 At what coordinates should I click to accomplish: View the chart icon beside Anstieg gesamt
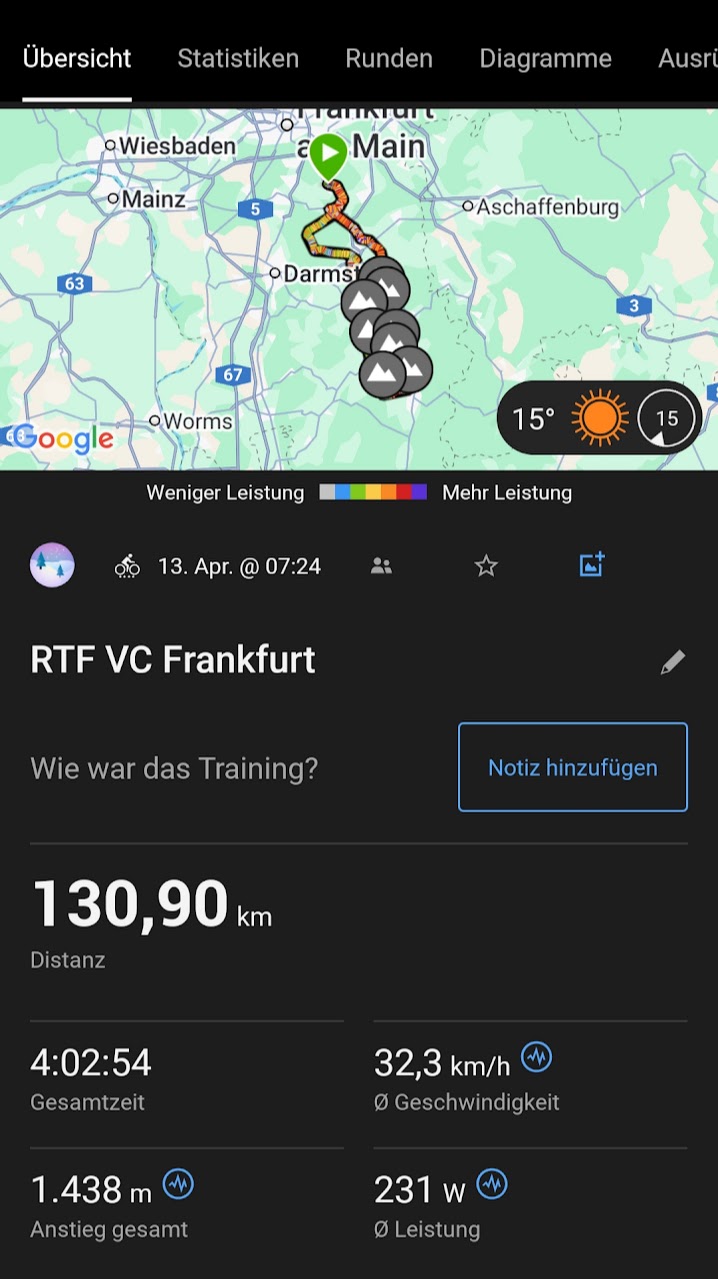click(178, 1184)
